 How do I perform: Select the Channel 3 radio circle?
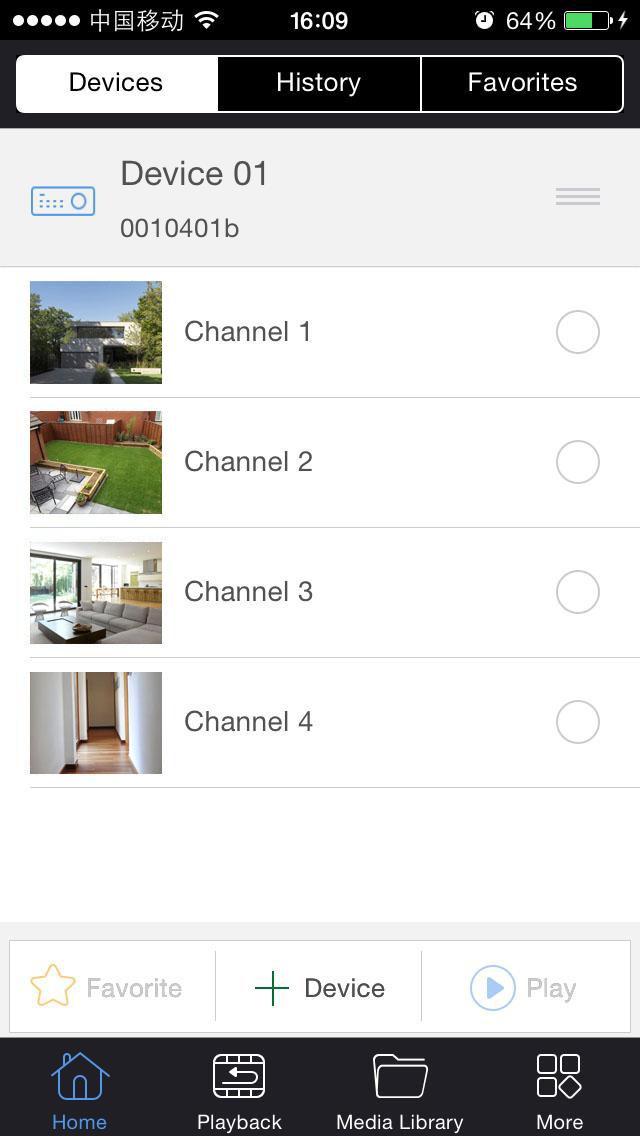tap(578, 592)
